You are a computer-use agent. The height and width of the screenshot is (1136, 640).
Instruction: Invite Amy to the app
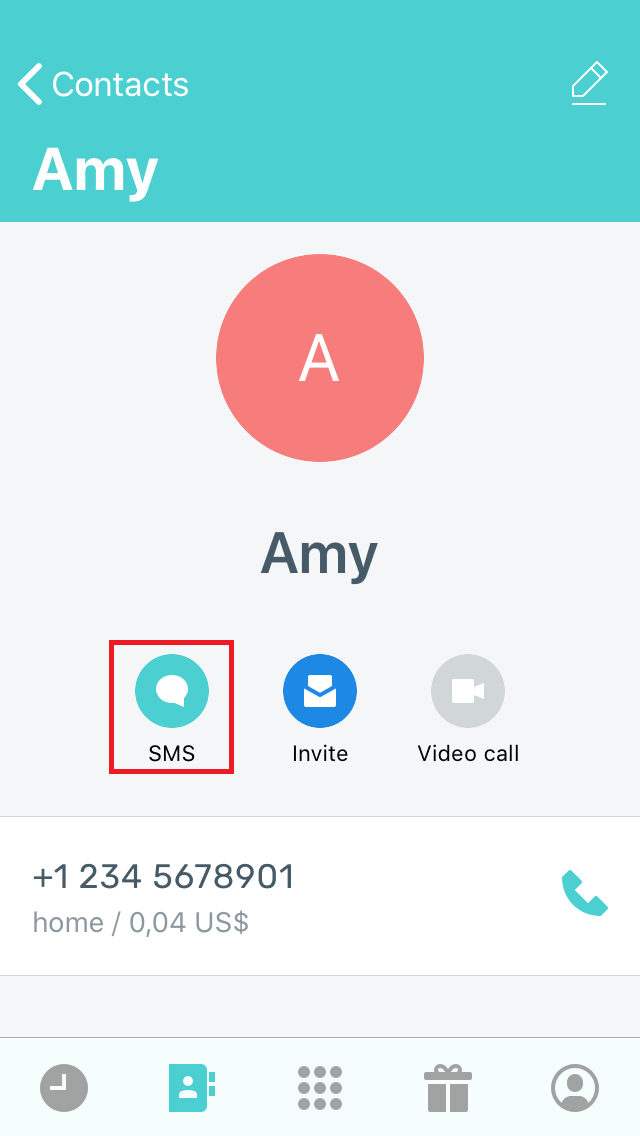320,707
